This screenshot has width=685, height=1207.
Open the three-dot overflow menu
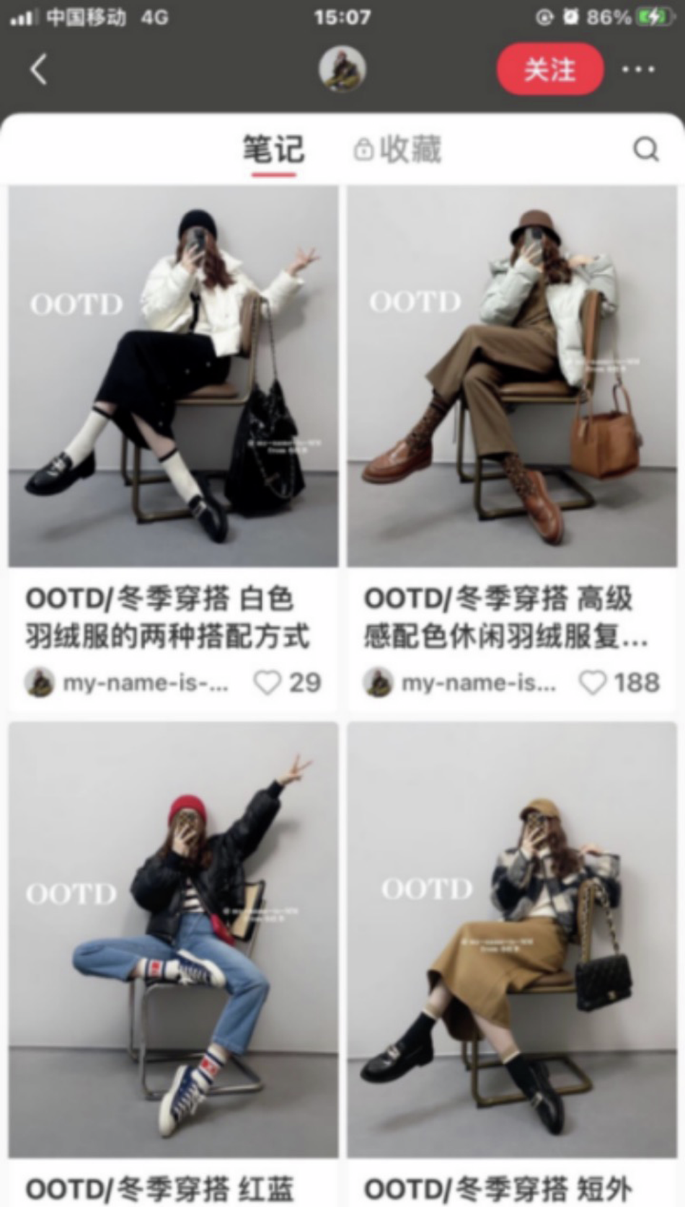[638, 70]
